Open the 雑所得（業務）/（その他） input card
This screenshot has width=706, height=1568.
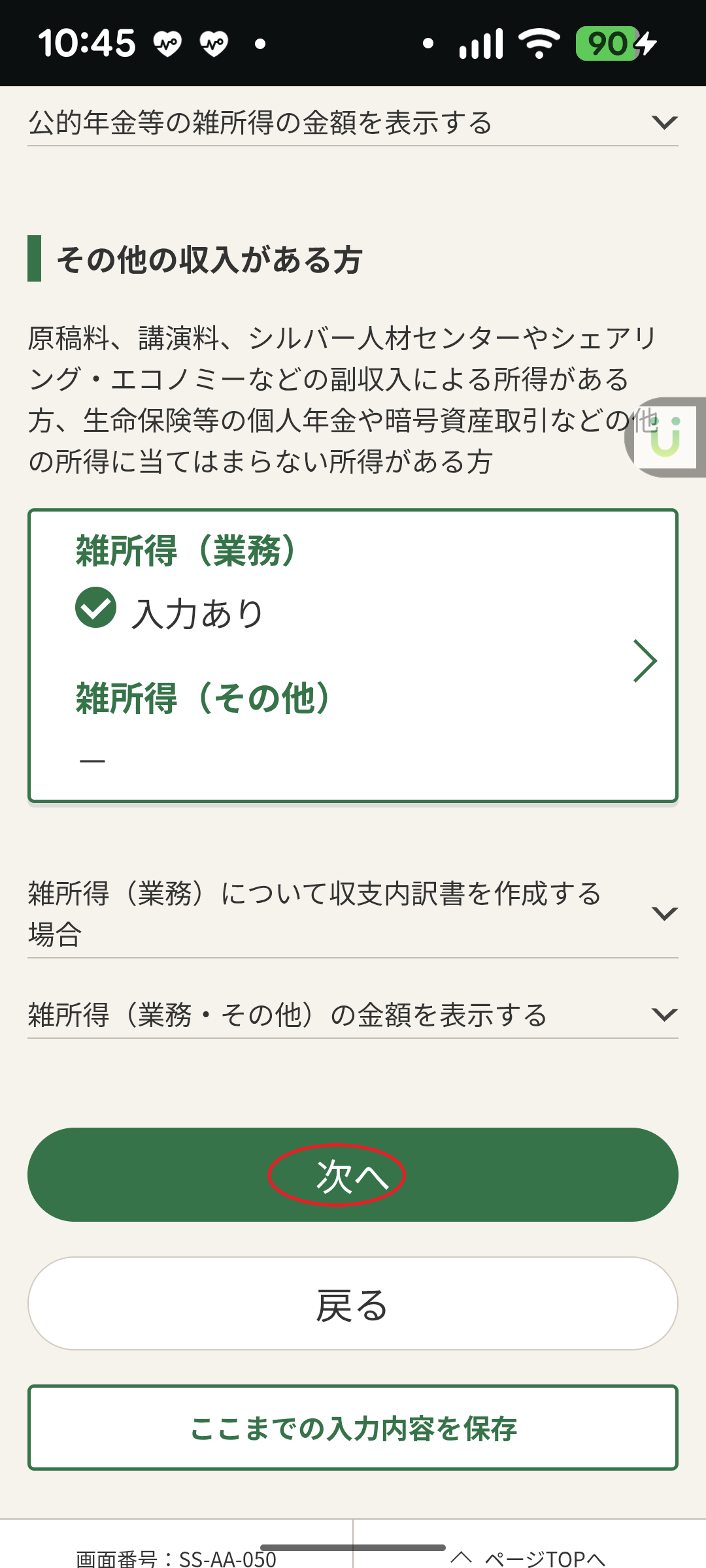[x=353, y=655]
